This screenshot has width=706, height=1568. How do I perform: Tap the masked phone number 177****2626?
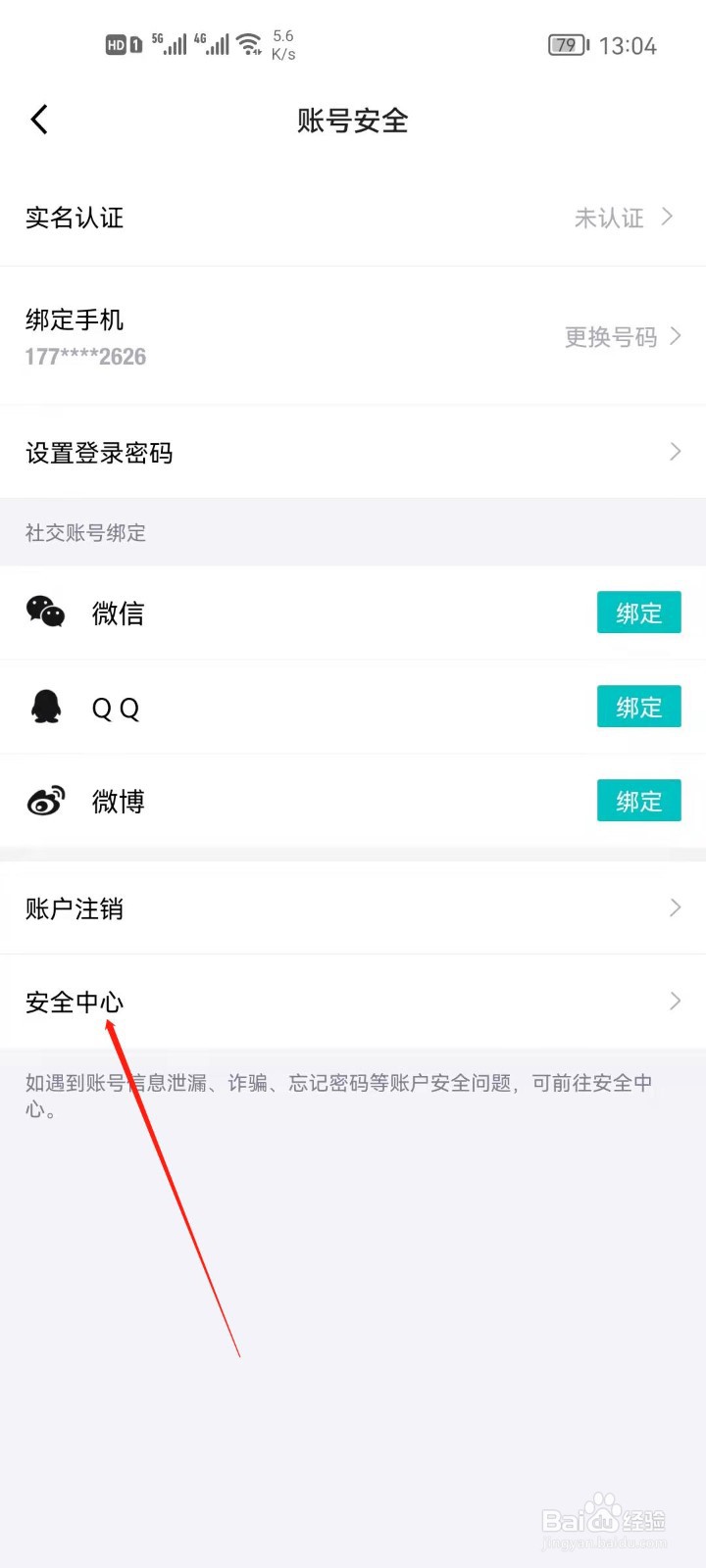[x=84, y=357]
